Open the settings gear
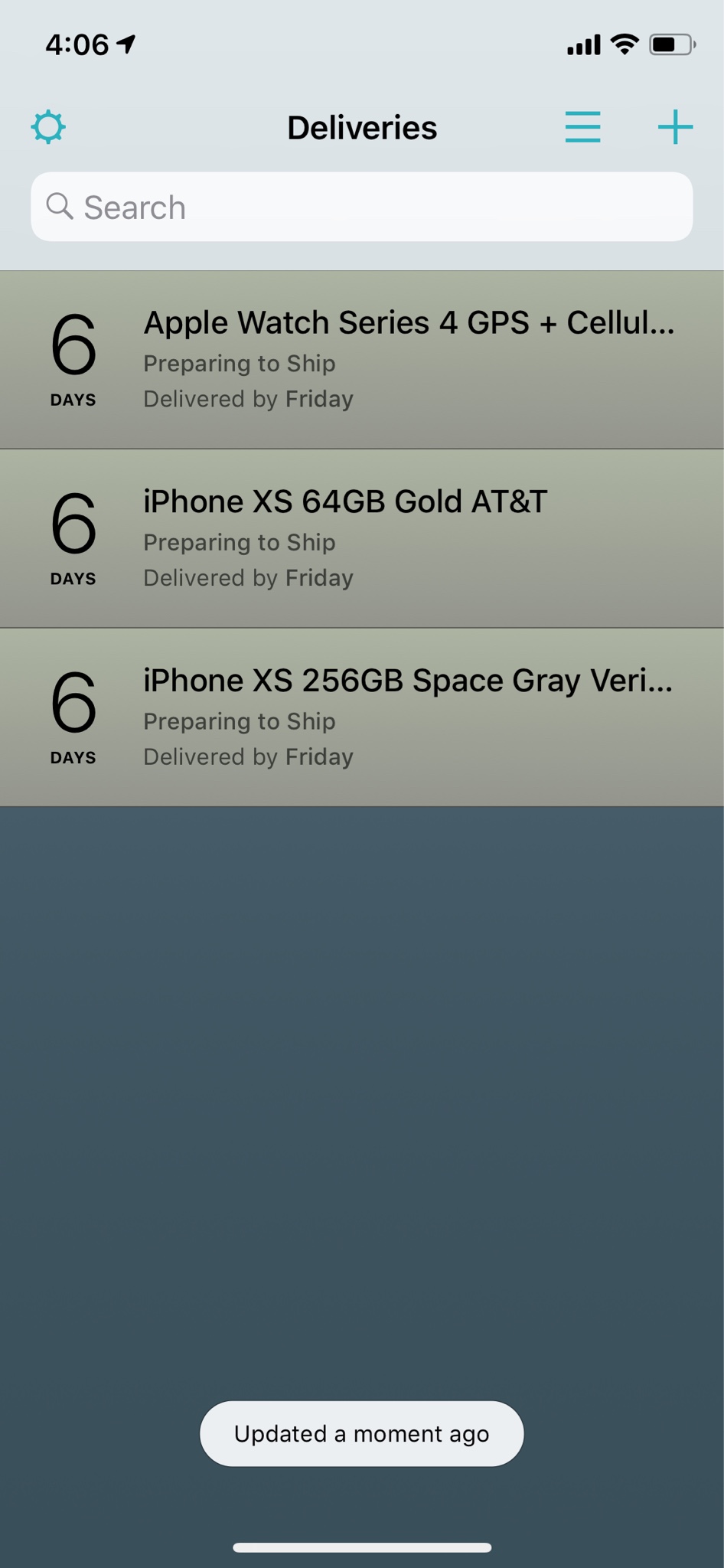Screen dimensions: 724x1568 tap(48, 127)
